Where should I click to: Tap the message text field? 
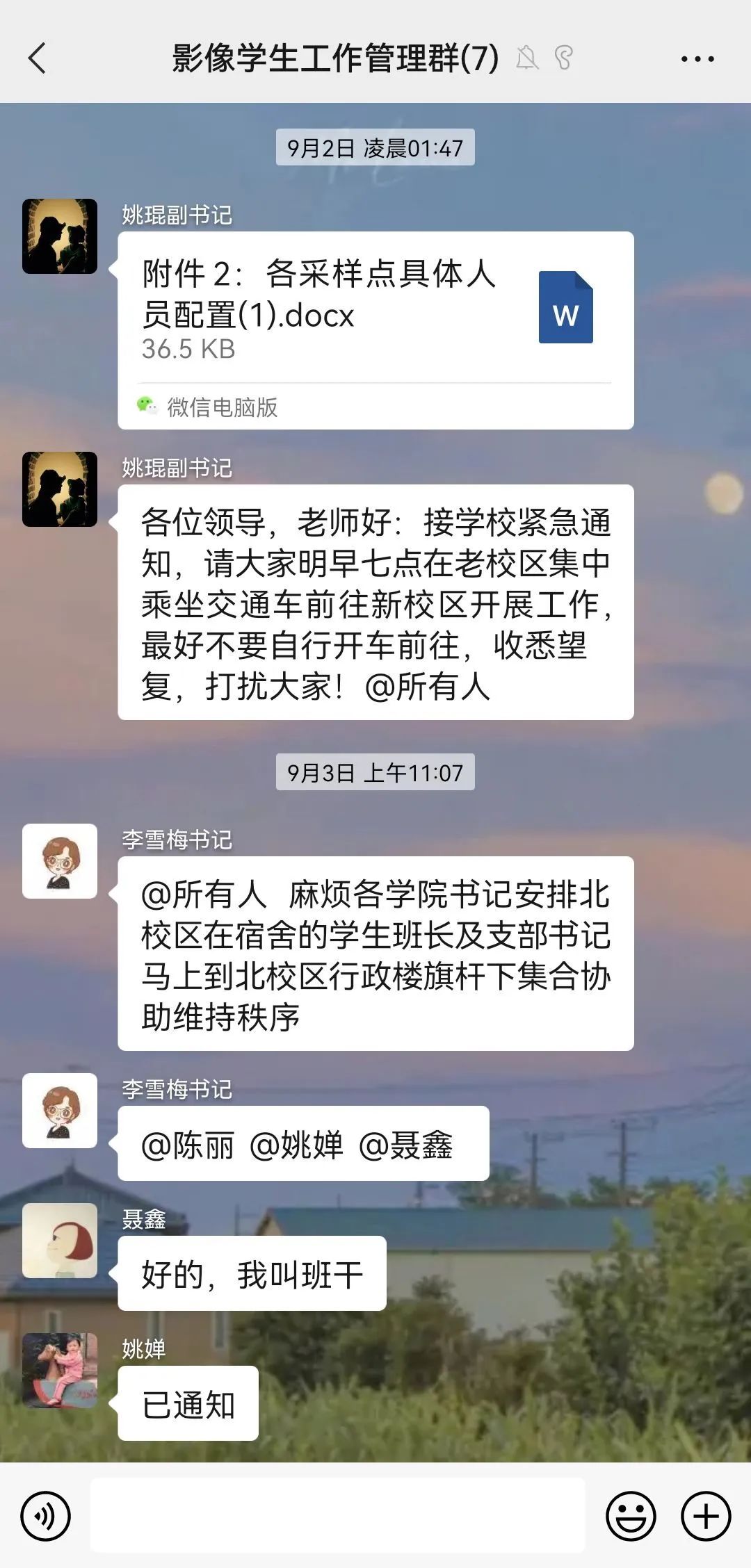[337, 1515]
